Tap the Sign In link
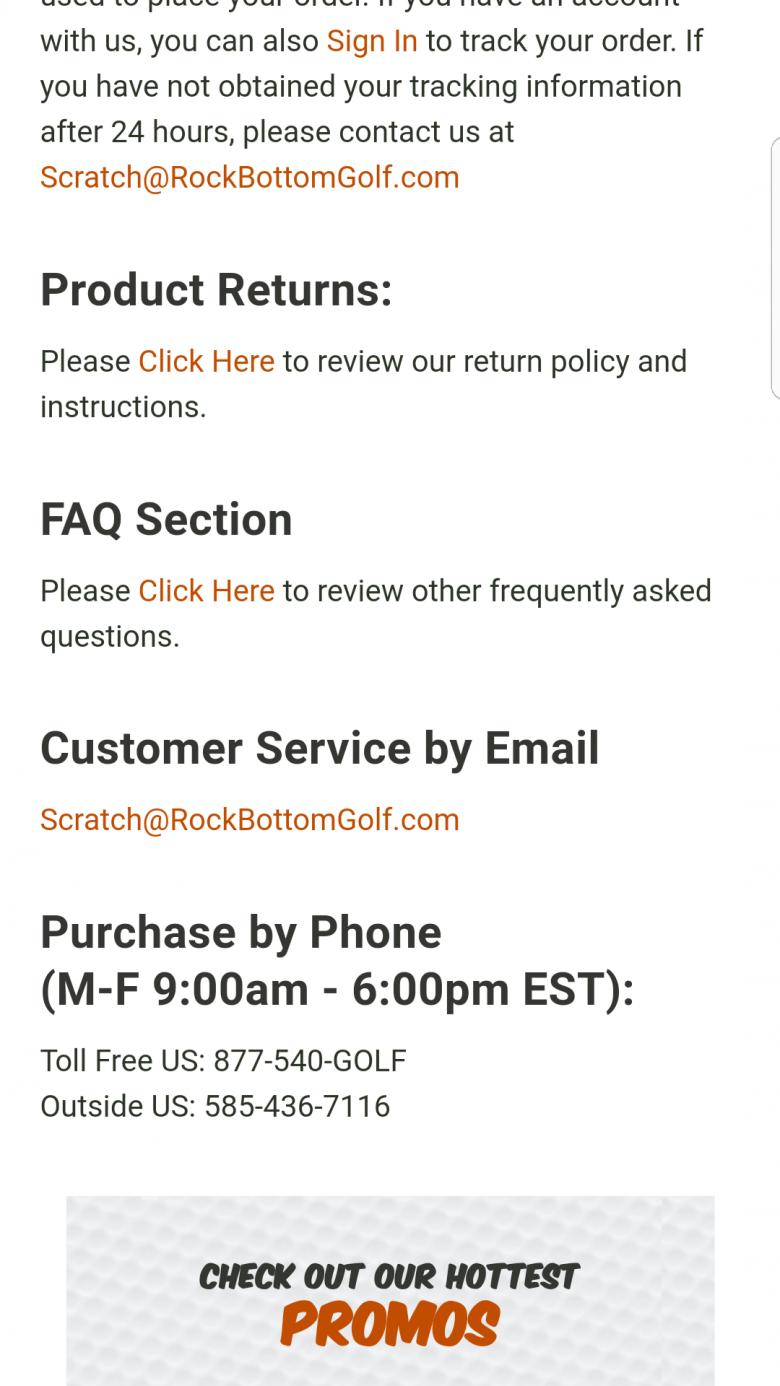This screenshot has width=780, height=1386. click(x=371, y=41)
